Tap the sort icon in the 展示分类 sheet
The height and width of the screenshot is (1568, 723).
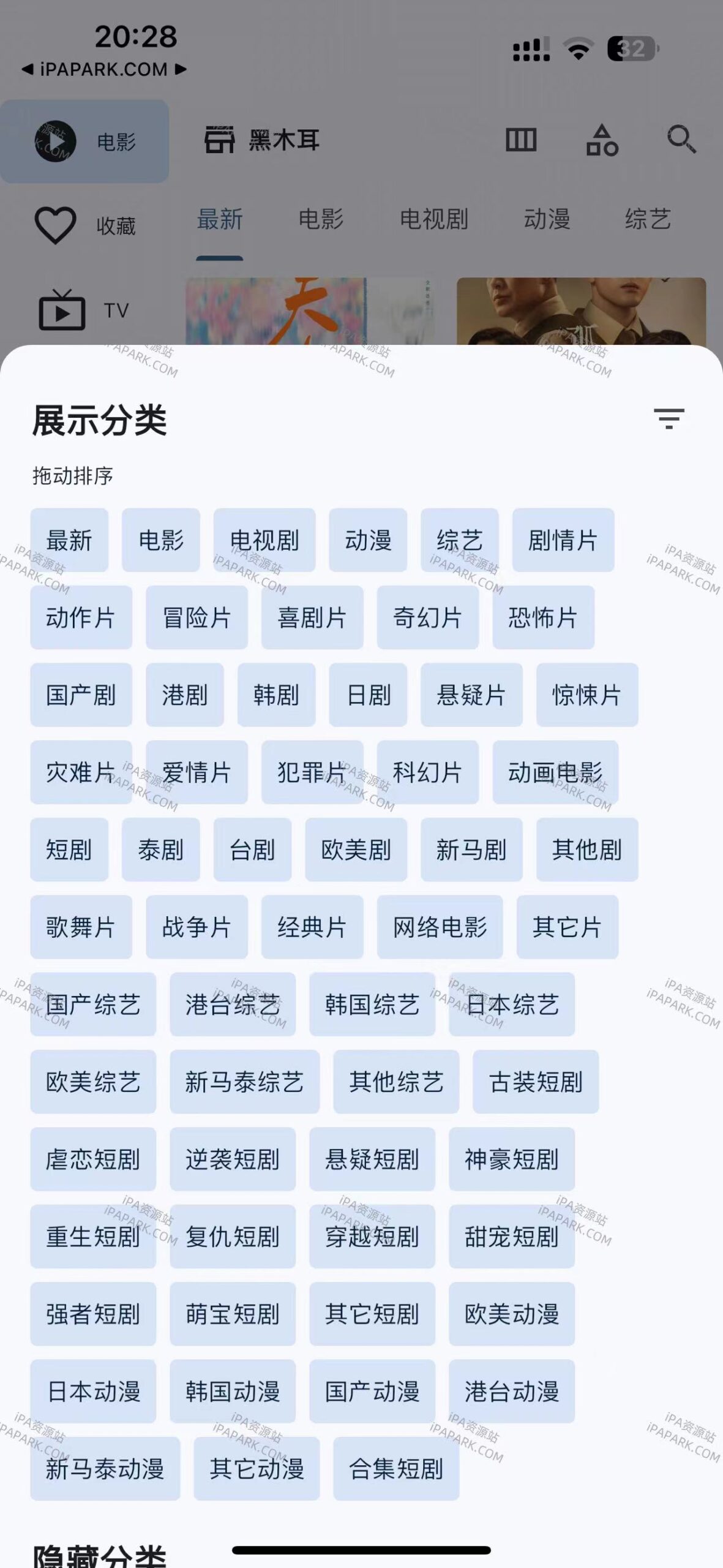[669, 420]
